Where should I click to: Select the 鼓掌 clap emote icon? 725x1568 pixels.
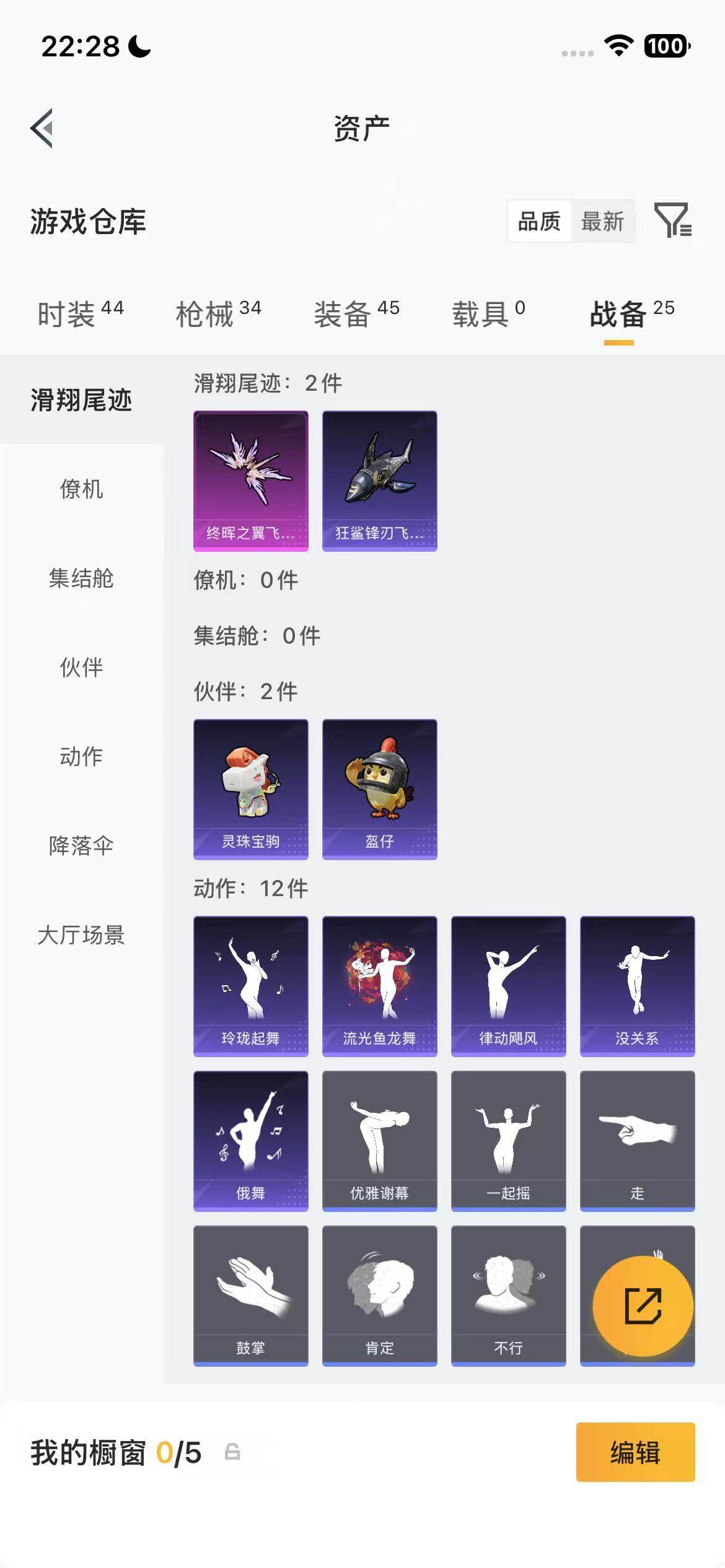click(250, 1294)
